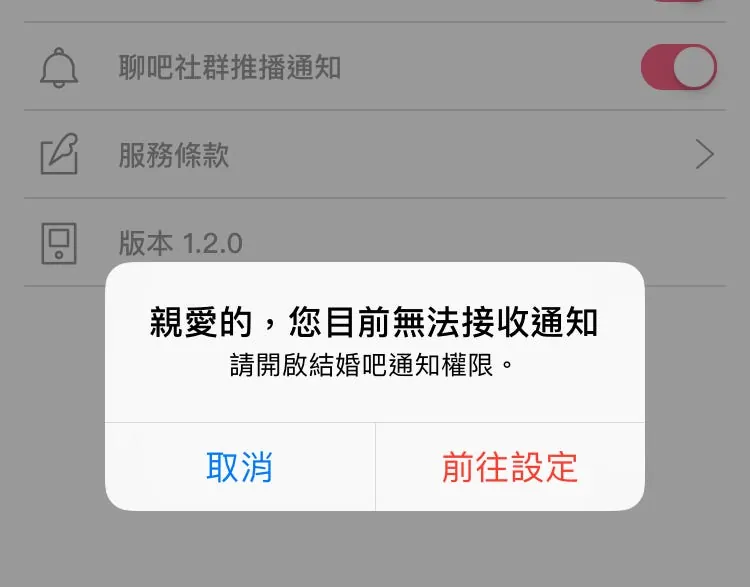Open the 服務條款 row
Image resolution: width=750 pixels, height=587 pixels.
375,155
